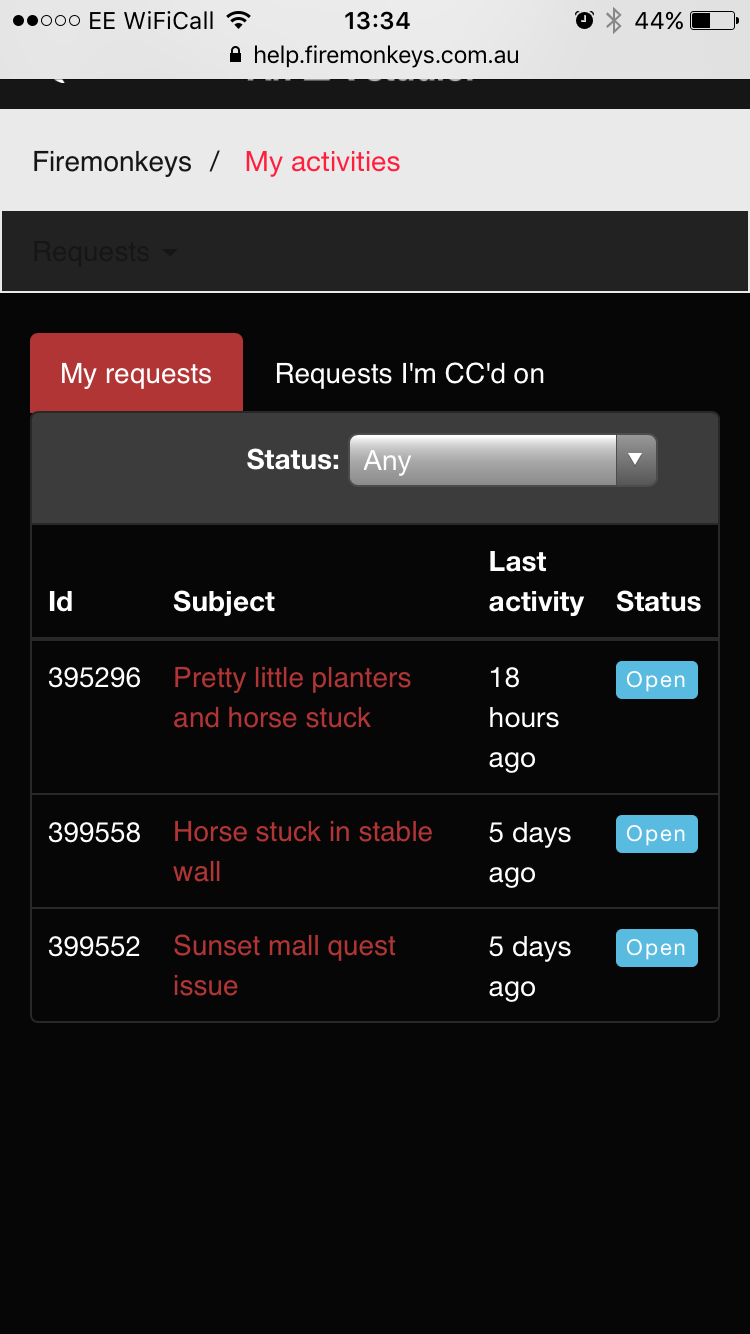Select the My requests tab
This screenshot has width=750, height=1334.
coord(136,373)
